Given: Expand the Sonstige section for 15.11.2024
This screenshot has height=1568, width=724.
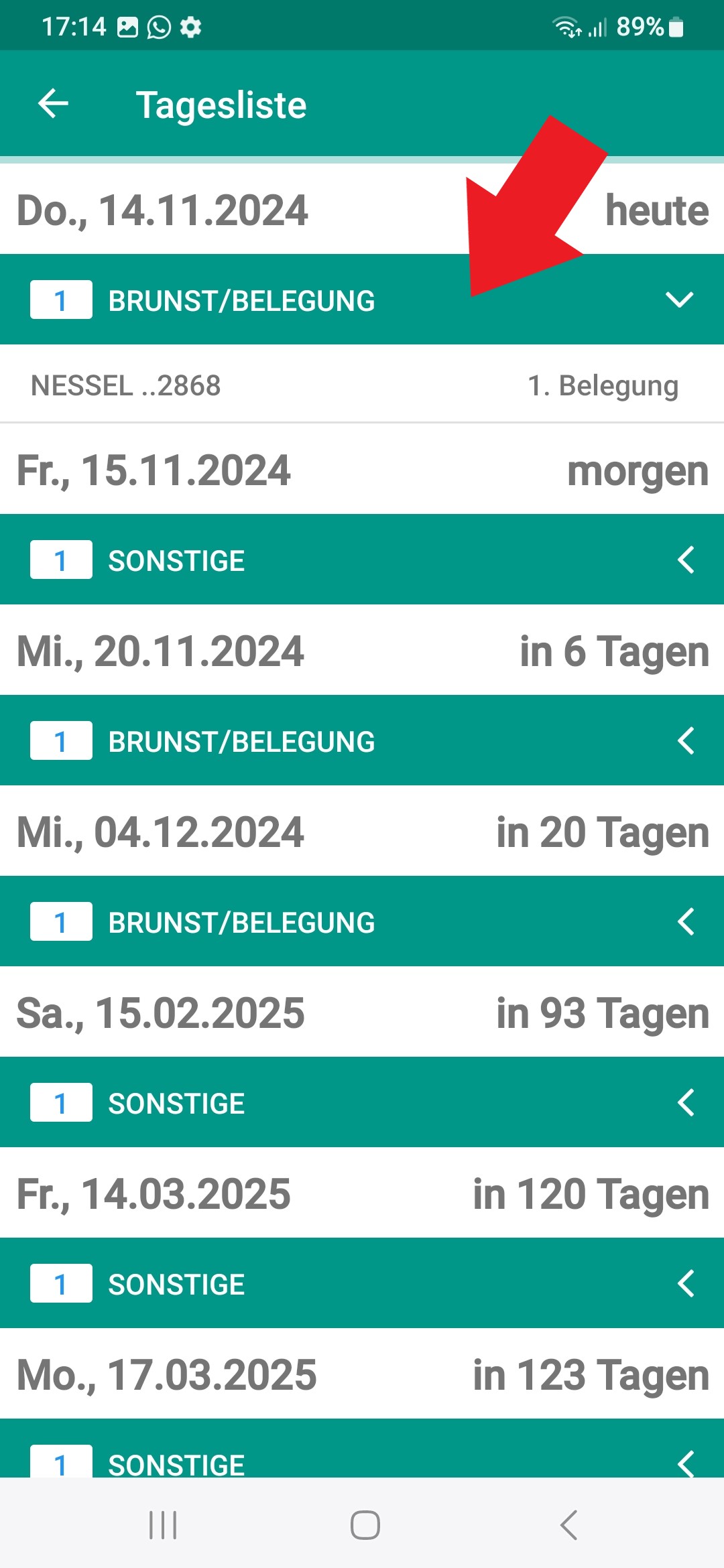Looking at the screenshot, I should pos(362,560).
